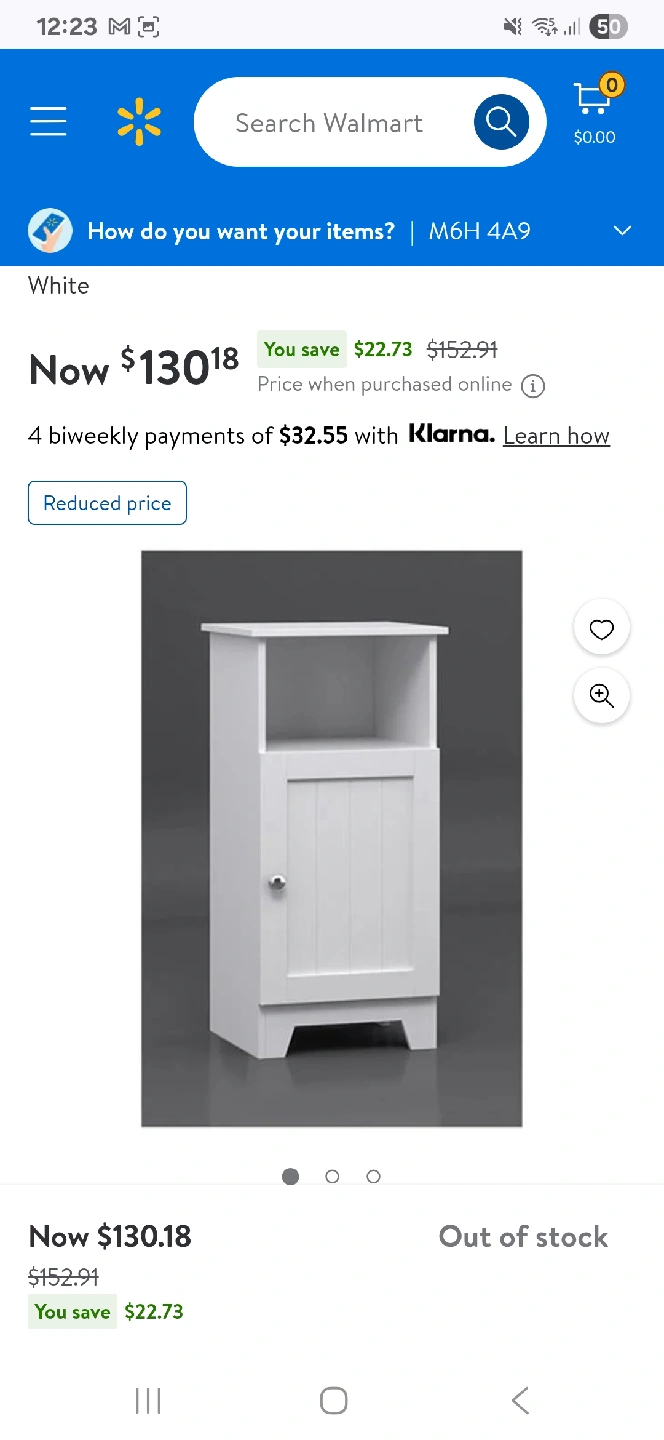Select the third image page dot

[373, 1177]
